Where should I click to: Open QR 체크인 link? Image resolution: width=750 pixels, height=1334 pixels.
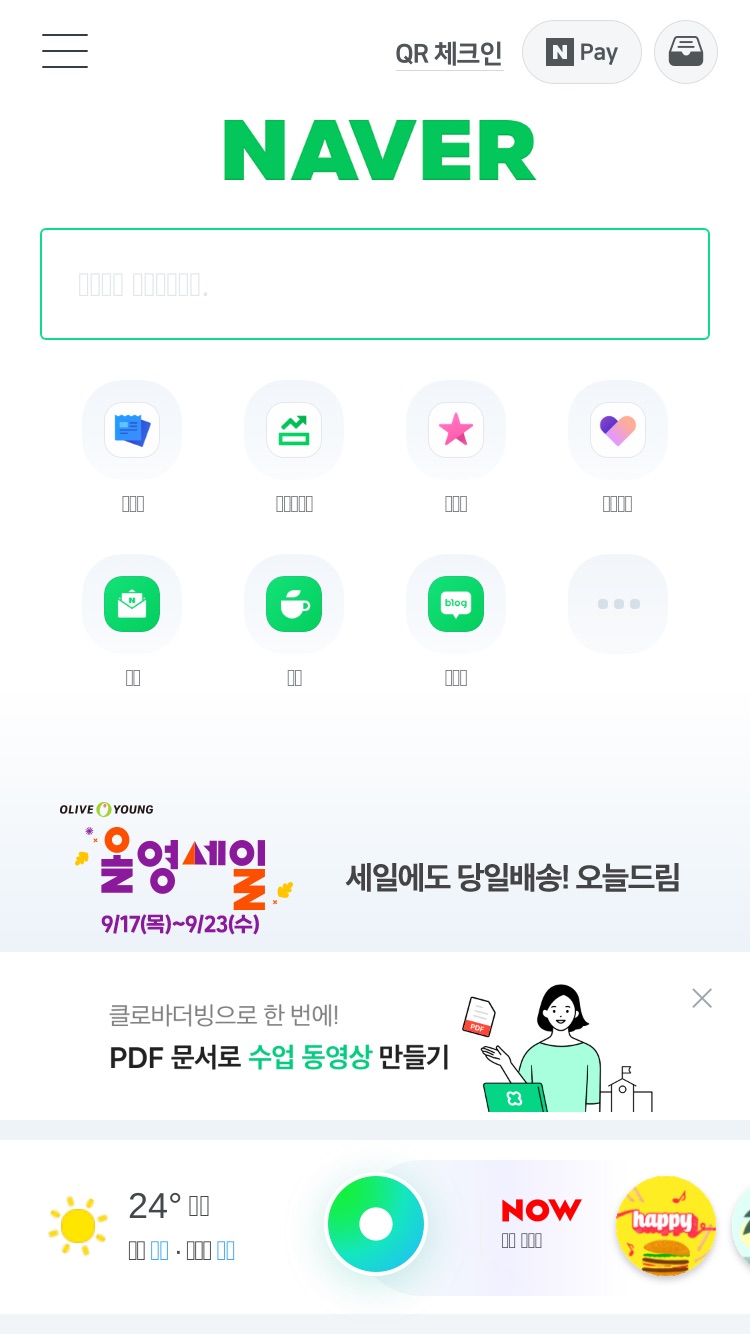pyautogui.click(x=449, y=53)
